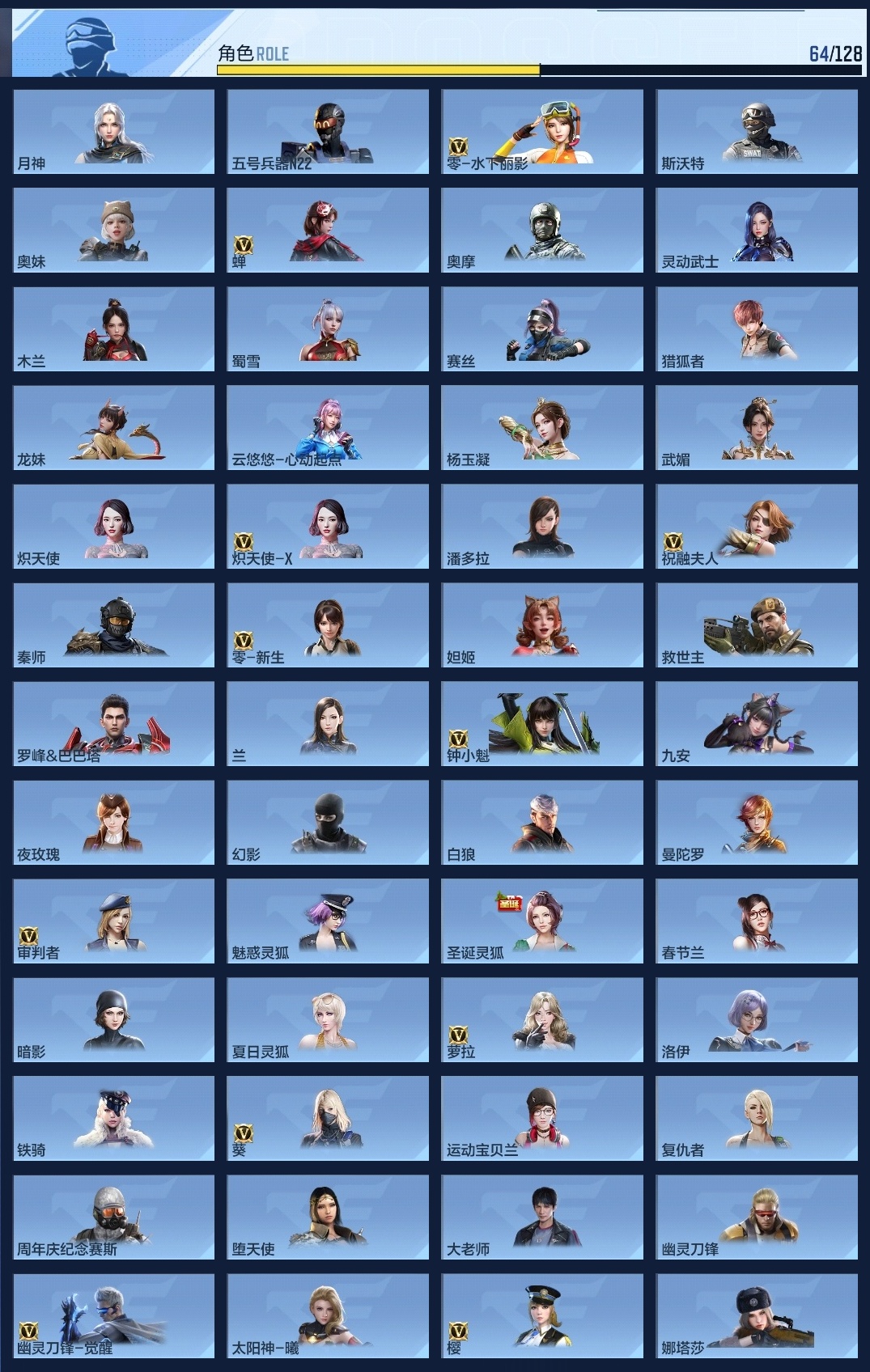
Task: Select the 幽灵刀锋-觉醒 role
Action: coord(113,1315)
